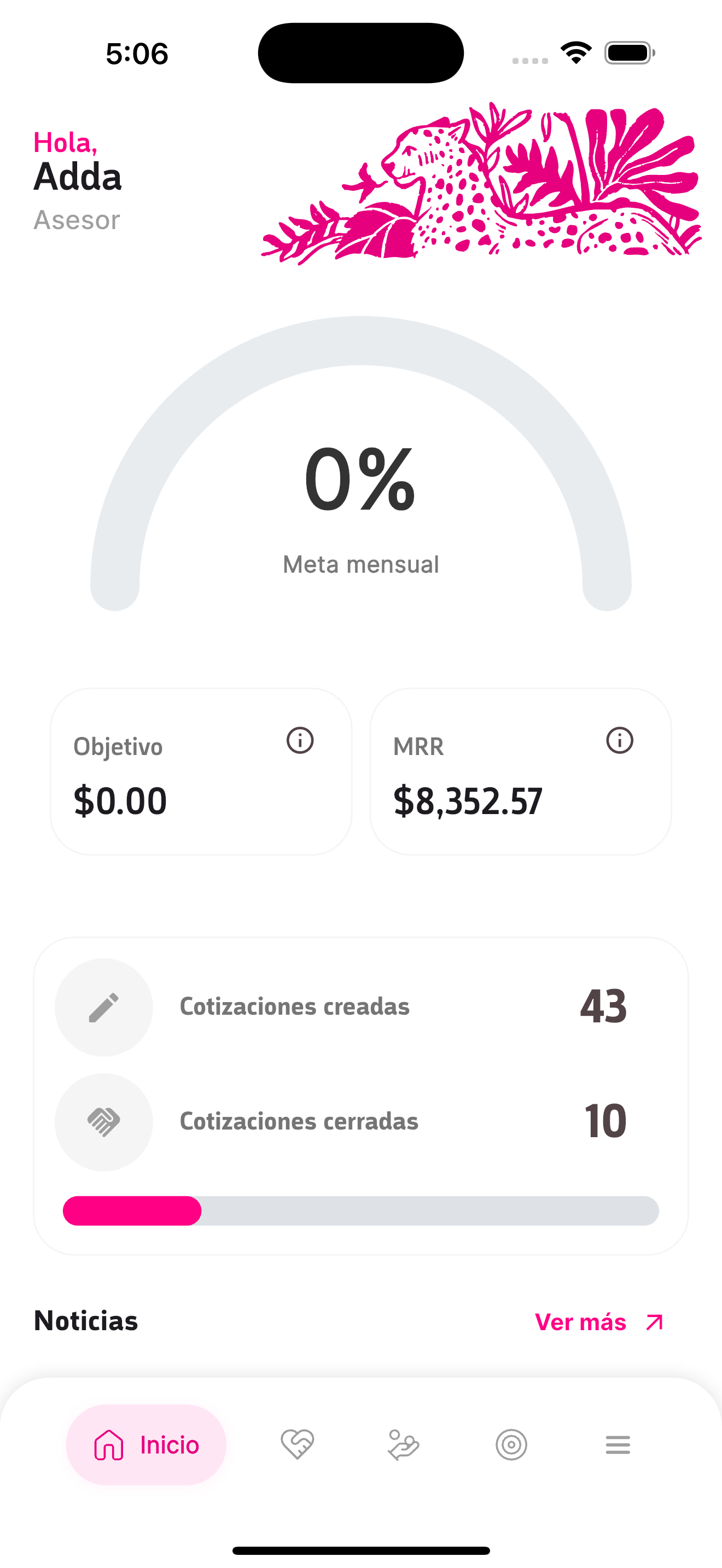Viewport: 722px width, 1568px height.
Task: Tap the caregiving person navigation icon
Action: (x=403, y=1445)
